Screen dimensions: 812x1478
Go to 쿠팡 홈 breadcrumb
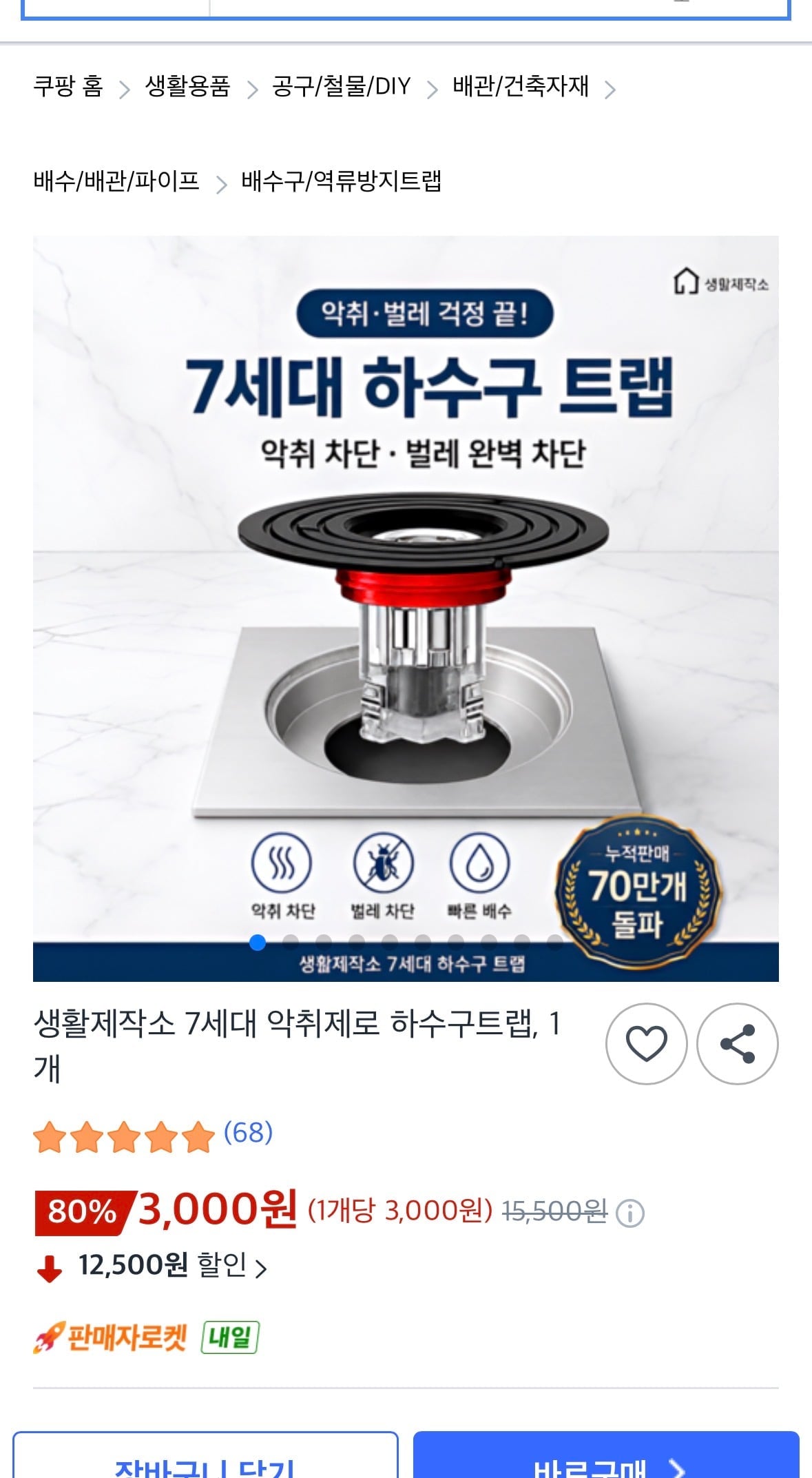click(x=68, y=87)
